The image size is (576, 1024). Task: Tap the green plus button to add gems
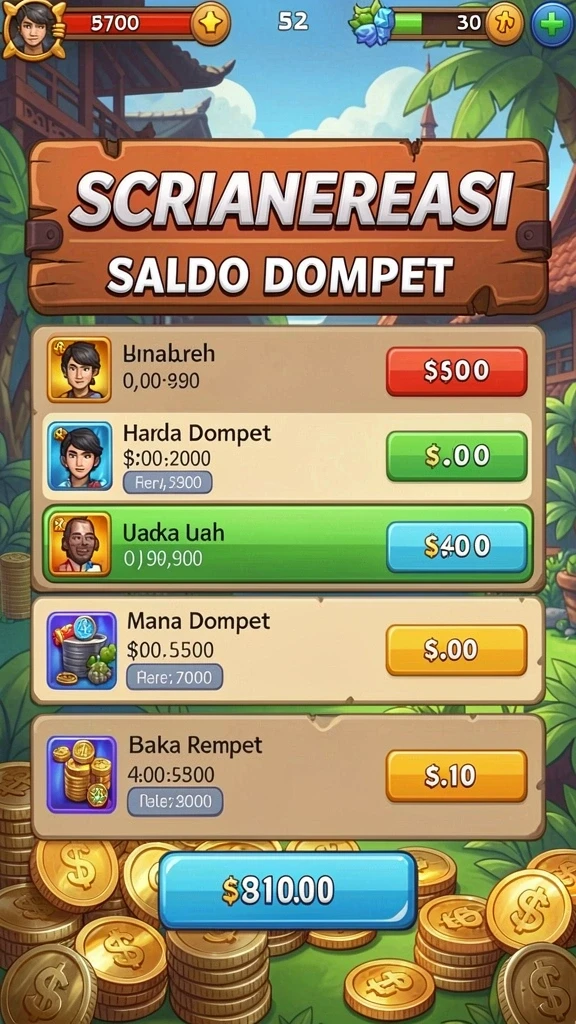552,24
